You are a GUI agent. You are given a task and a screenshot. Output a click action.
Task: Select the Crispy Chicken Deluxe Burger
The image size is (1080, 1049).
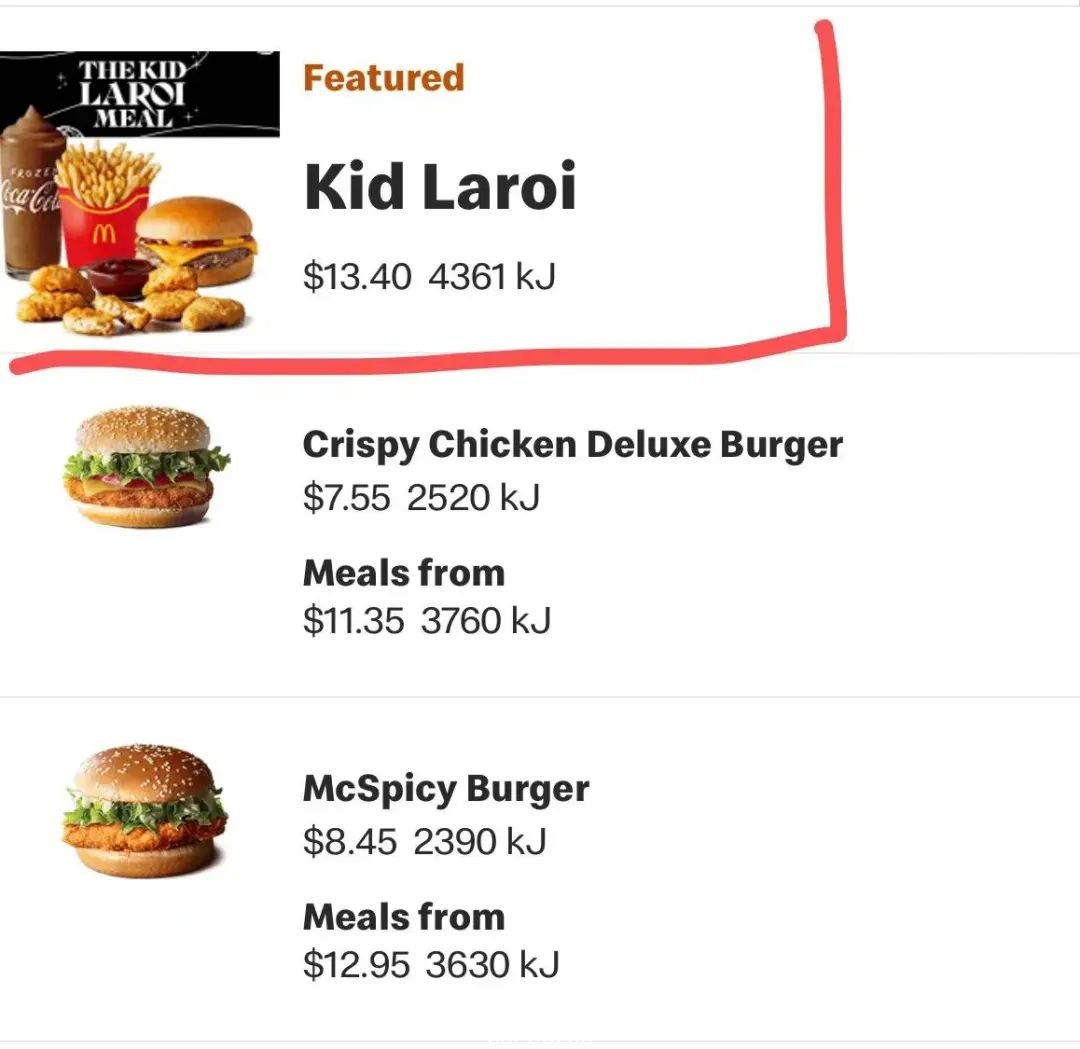pos(572,445)
